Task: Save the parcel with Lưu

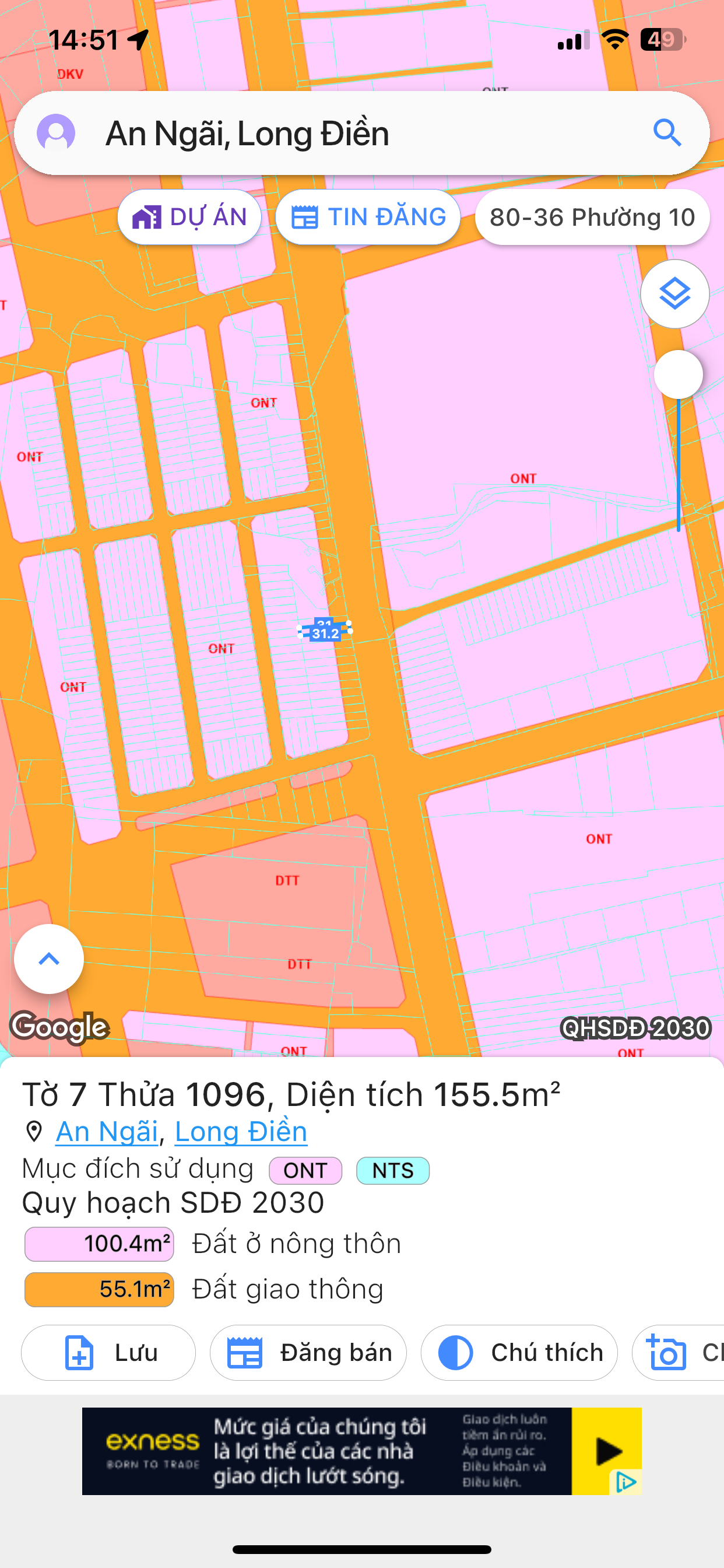Action: click(x=108, y=1353)
